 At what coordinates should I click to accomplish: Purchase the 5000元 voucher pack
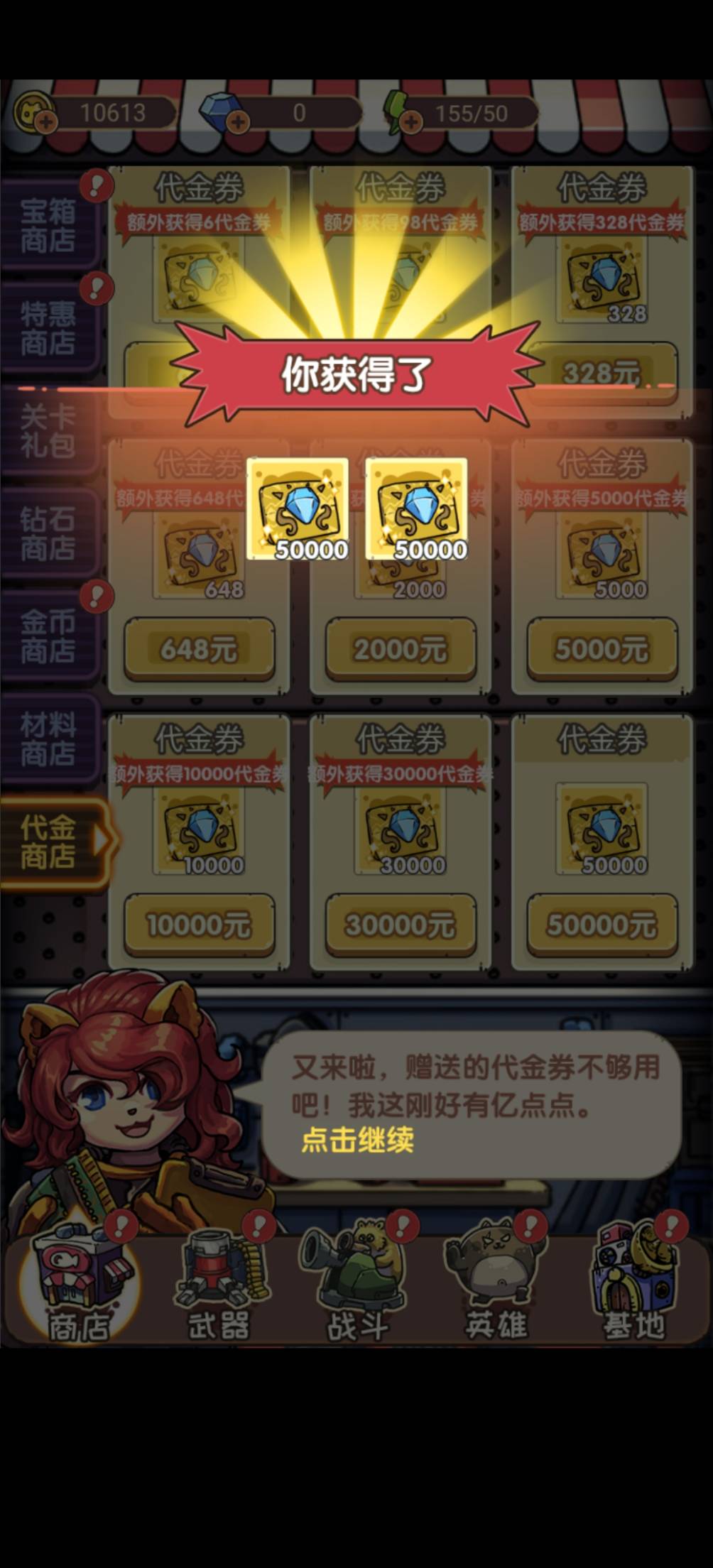(x=602, y=648)
